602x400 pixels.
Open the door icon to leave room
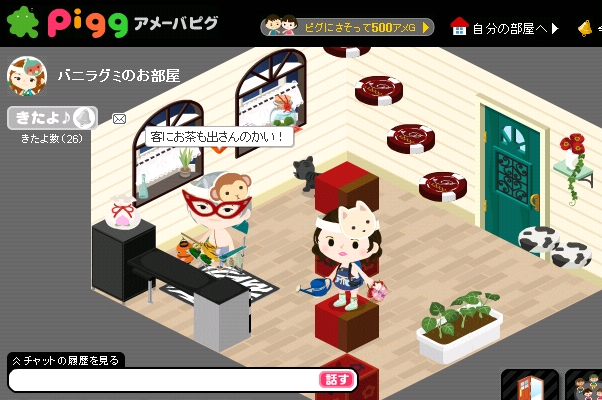click(529, 386)
